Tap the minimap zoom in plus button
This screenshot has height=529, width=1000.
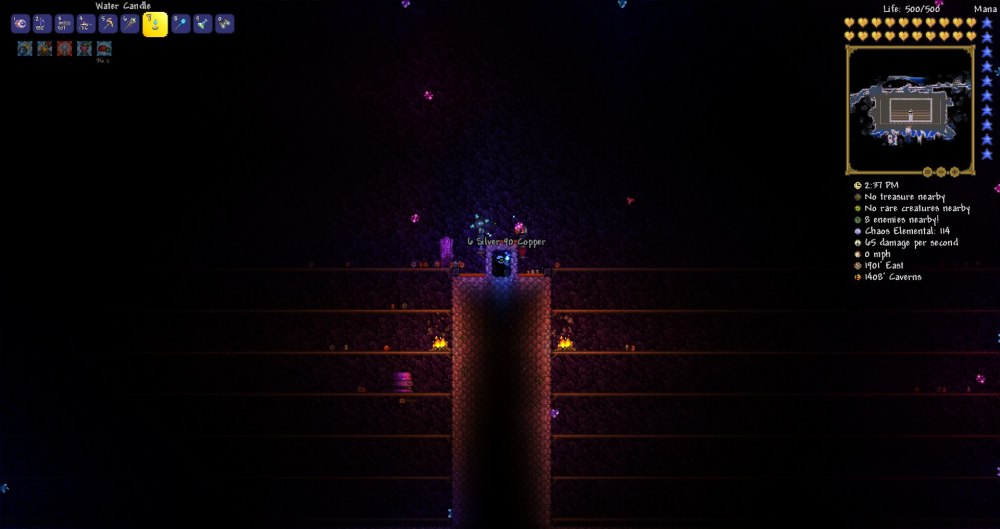[x=954, y=172]
